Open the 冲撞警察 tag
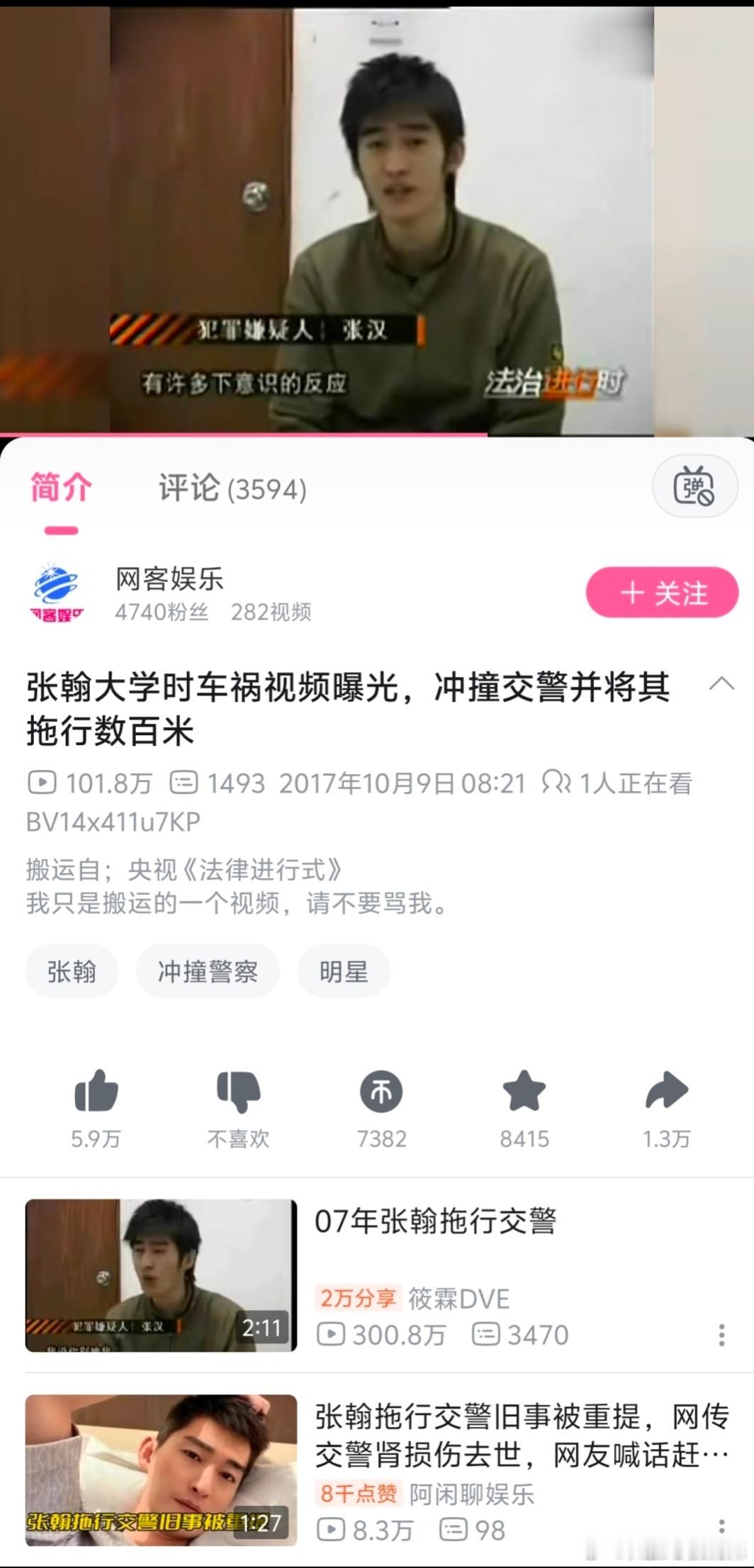 point(208,971)
